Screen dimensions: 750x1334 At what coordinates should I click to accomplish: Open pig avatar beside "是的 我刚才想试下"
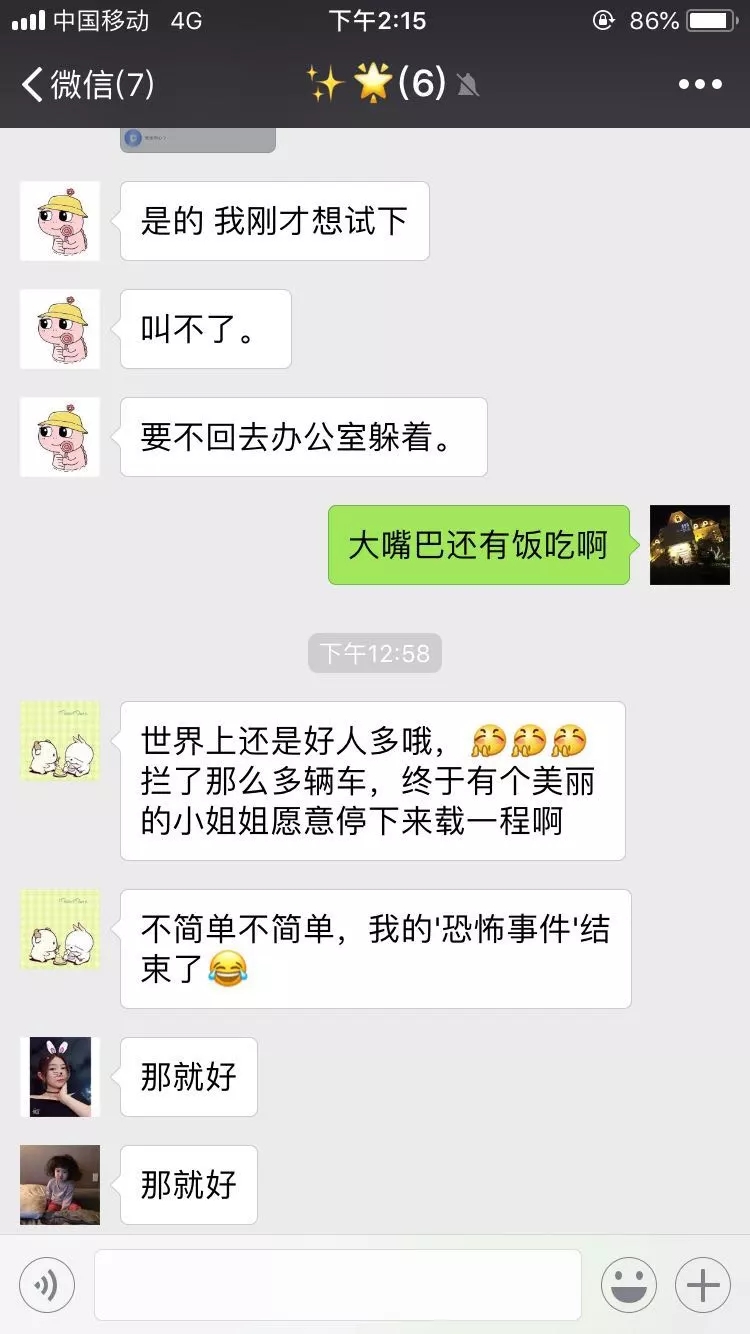[60, 221]
